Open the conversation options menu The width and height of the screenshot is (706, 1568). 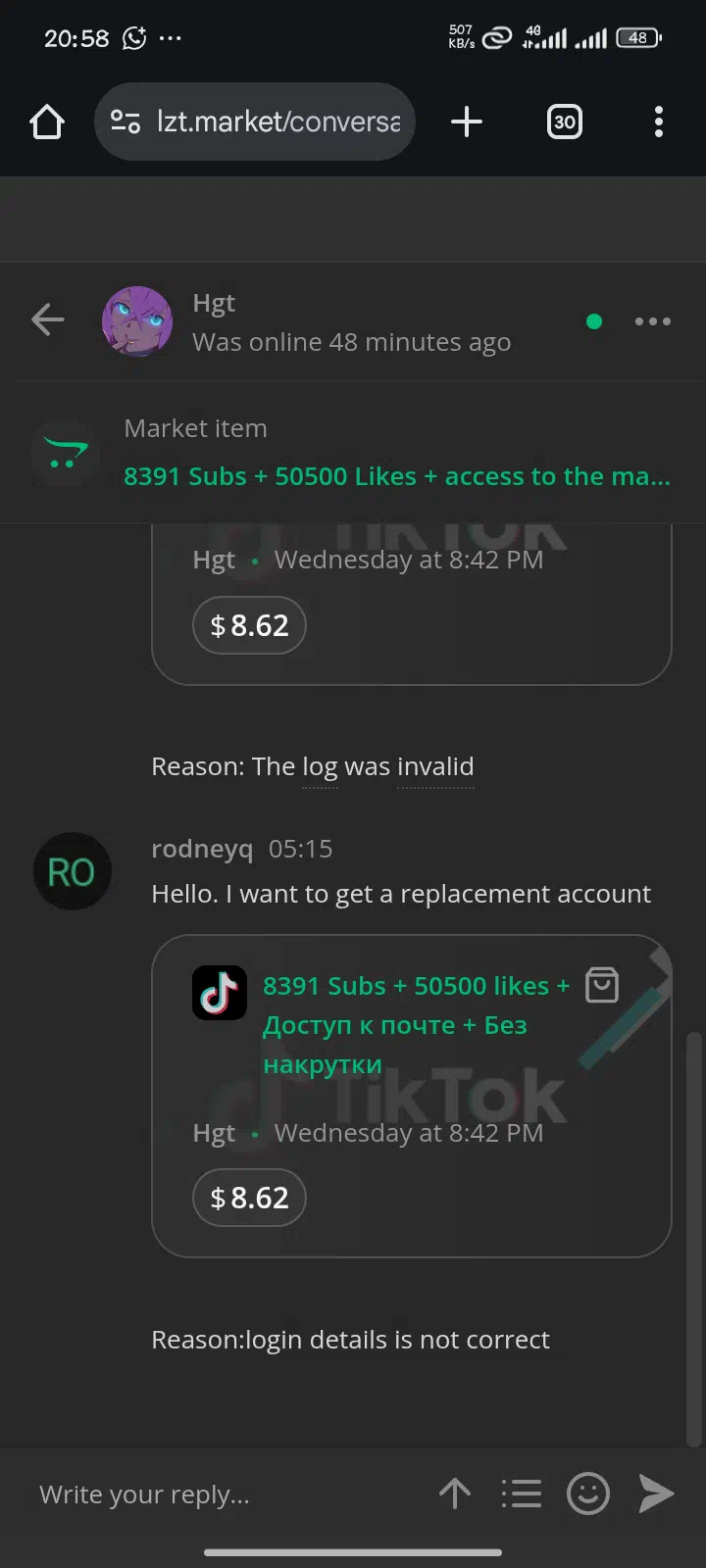click(x=652, y=321)
